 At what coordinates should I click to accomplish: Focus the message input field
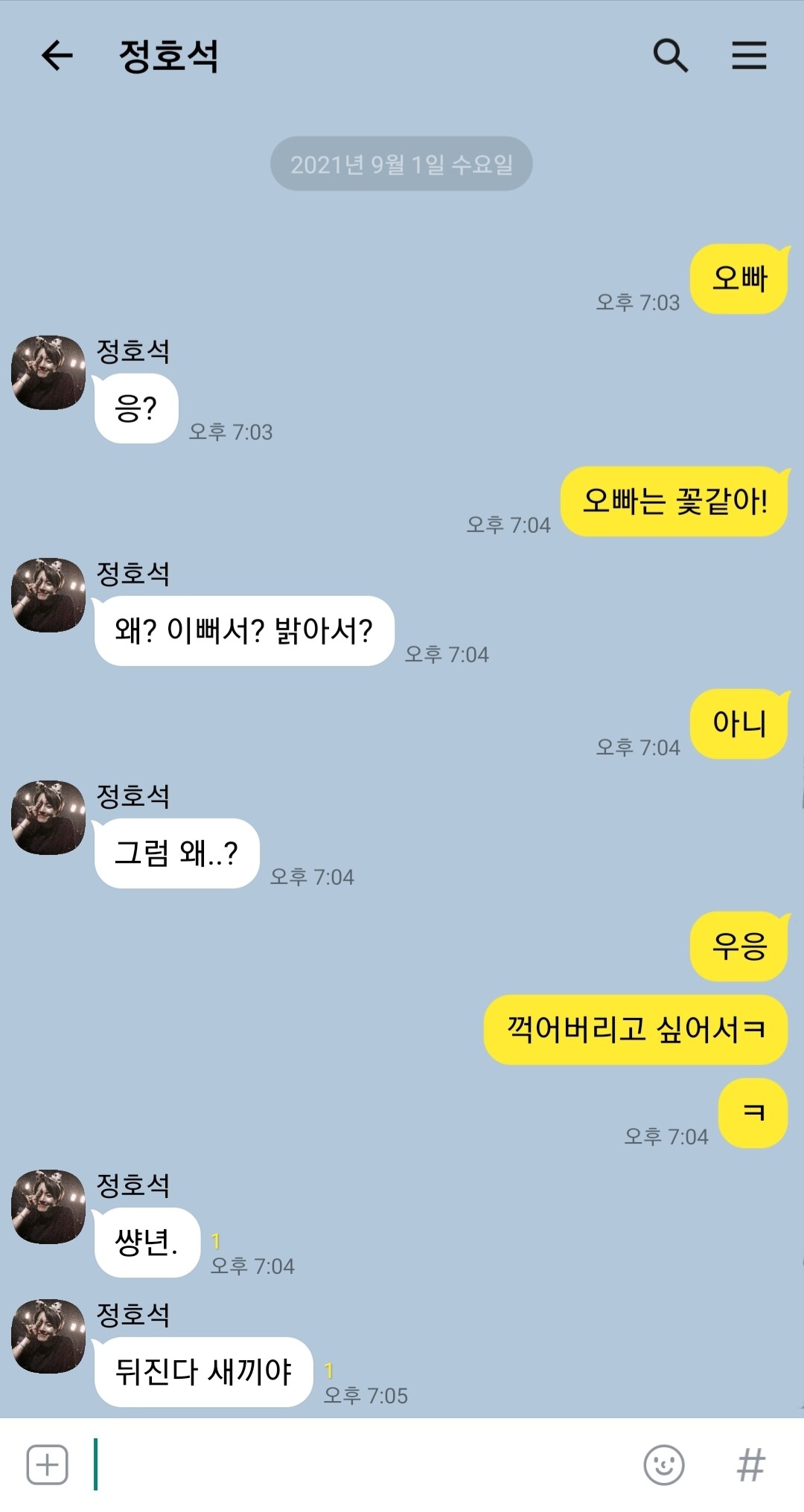click(357, 1464)
